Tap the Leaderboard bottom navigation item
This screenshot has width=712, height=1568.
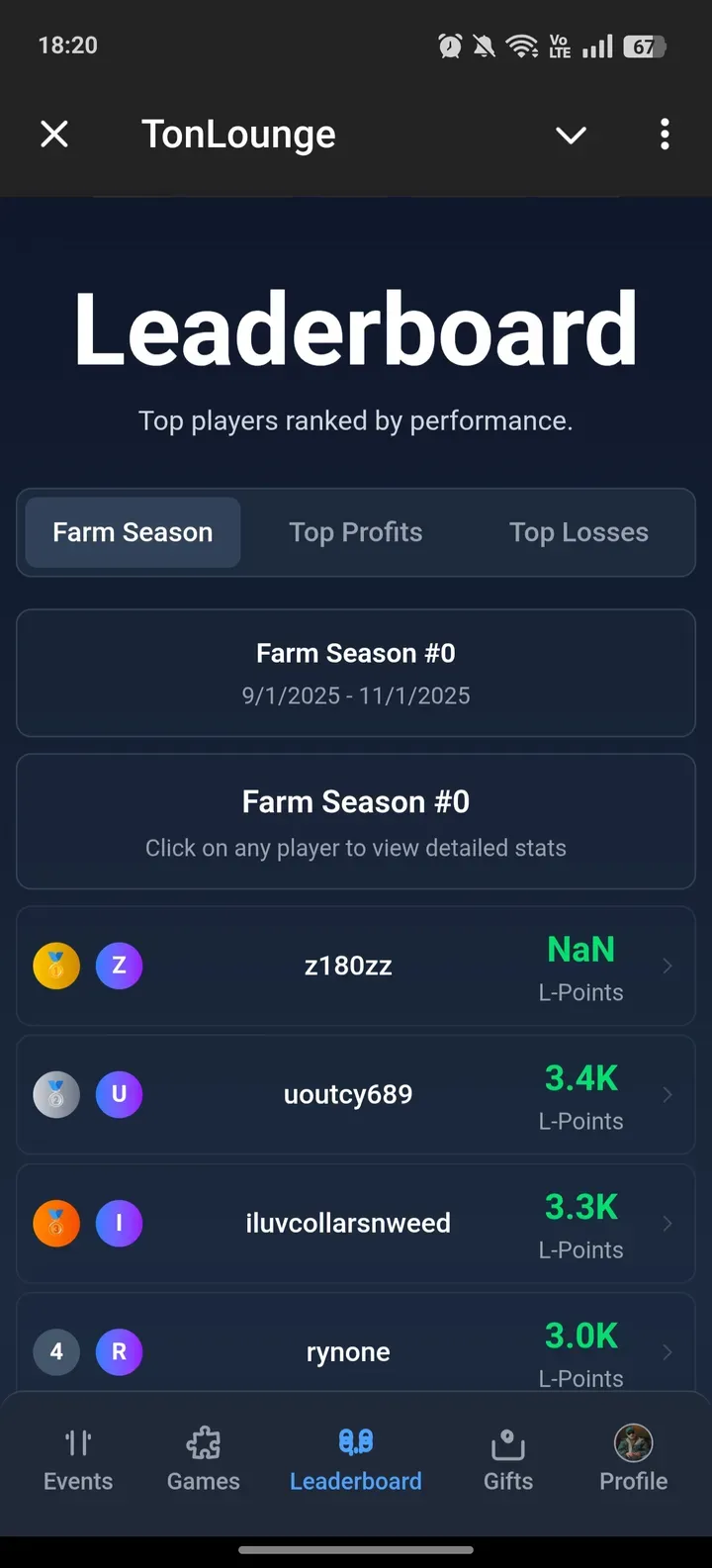[x=356, y=1460]
